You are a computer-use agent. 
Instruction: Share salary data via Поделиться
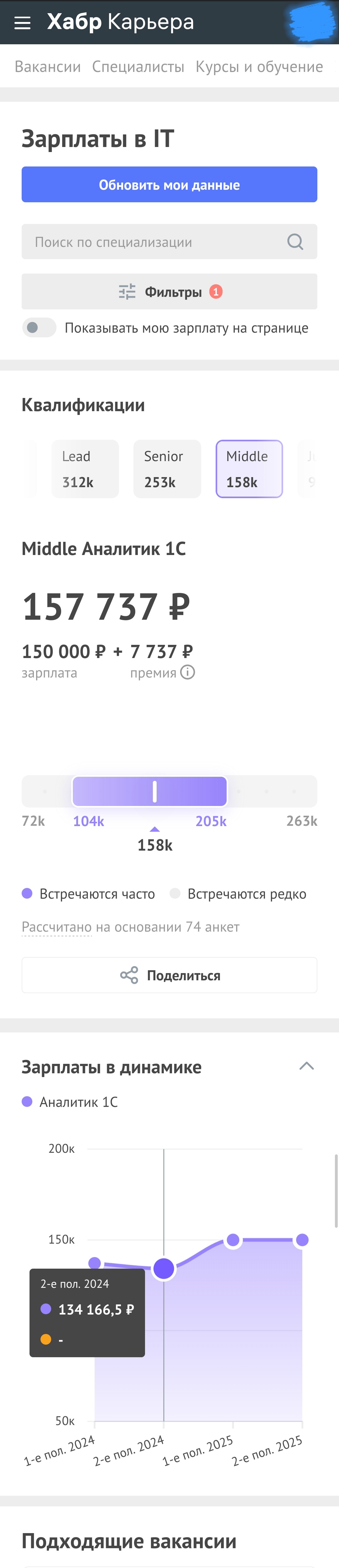pyautogui.click(x=169, y=975)
